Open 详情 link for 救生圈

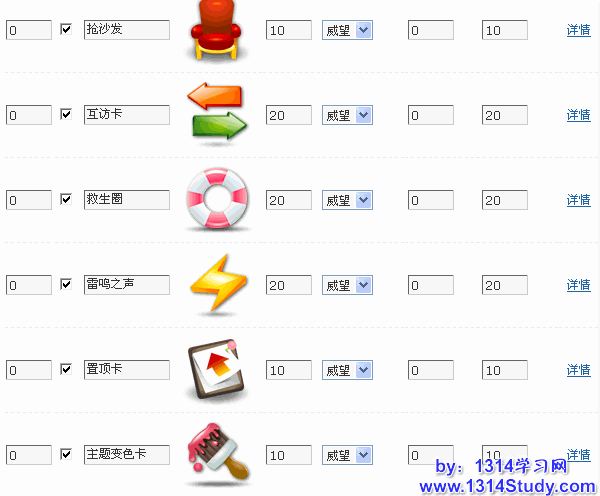(578, 200)
